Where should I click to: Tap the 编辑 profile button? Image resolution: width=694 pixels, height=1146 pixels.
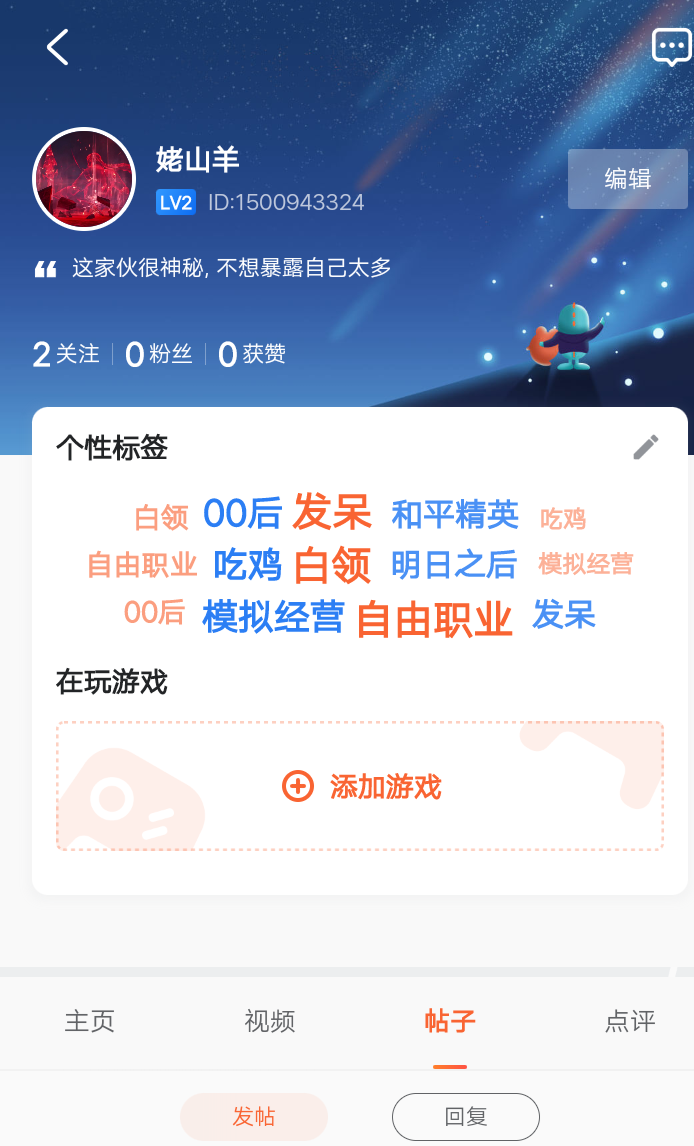pos(627,179)
